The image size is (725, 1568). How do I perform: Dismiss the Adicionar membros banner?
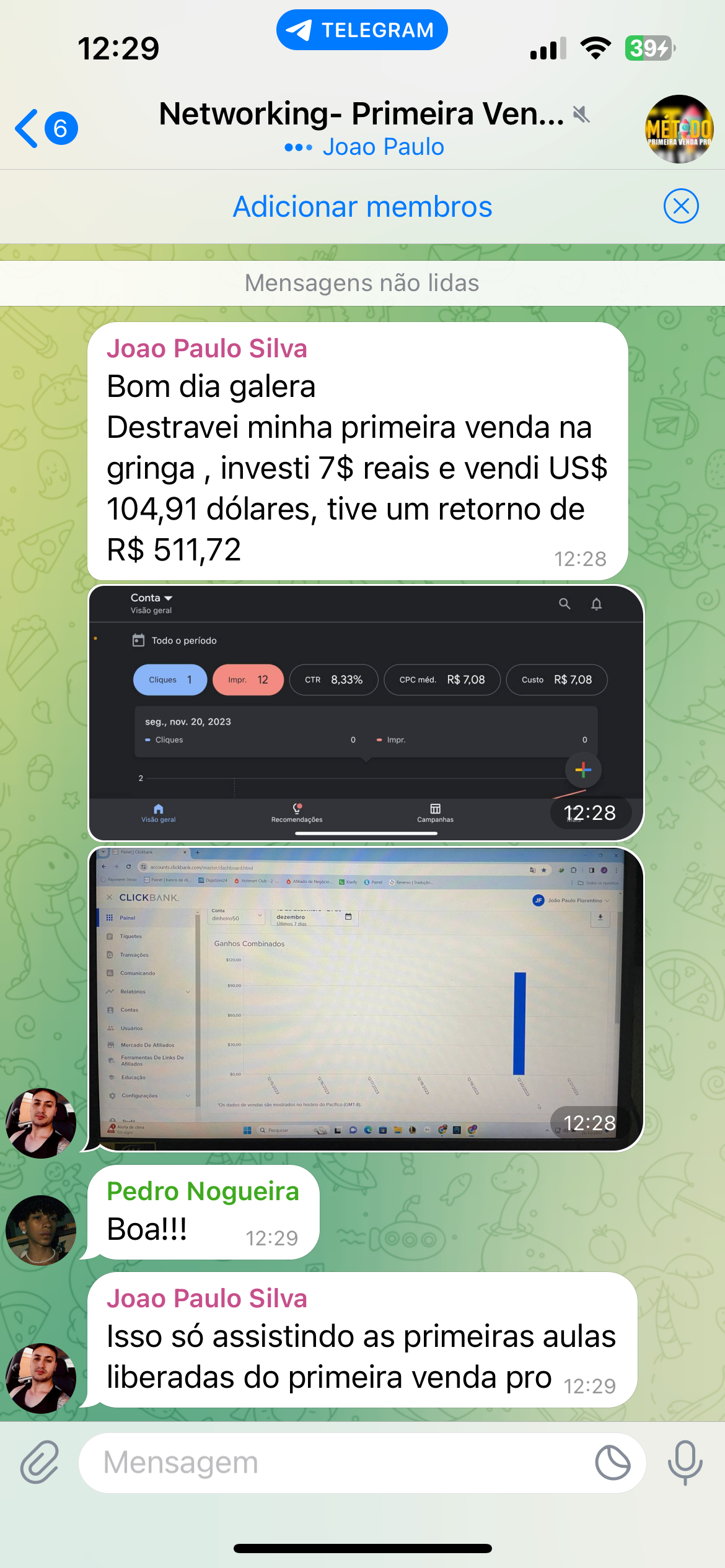[x=681, y=206]
